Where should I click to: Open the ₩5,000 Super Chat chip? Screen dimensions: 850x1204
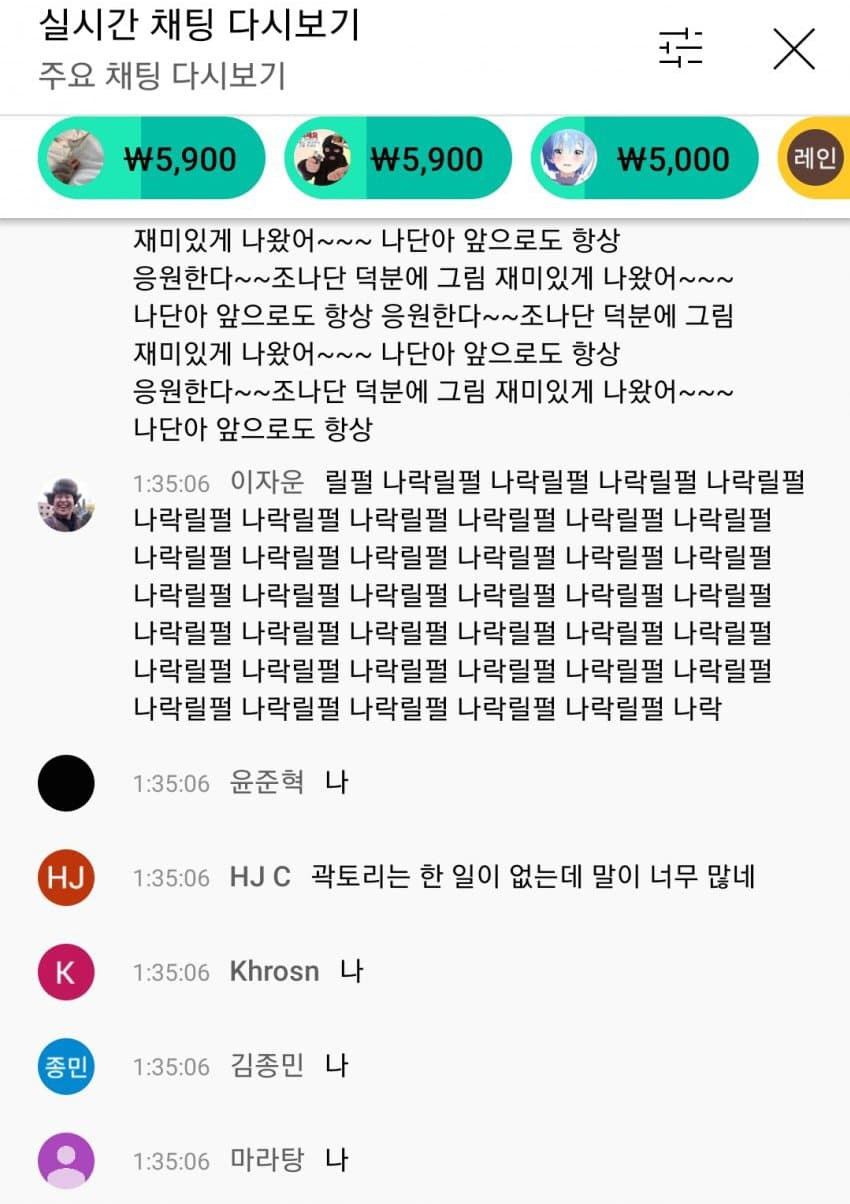(x=643, y=159)
